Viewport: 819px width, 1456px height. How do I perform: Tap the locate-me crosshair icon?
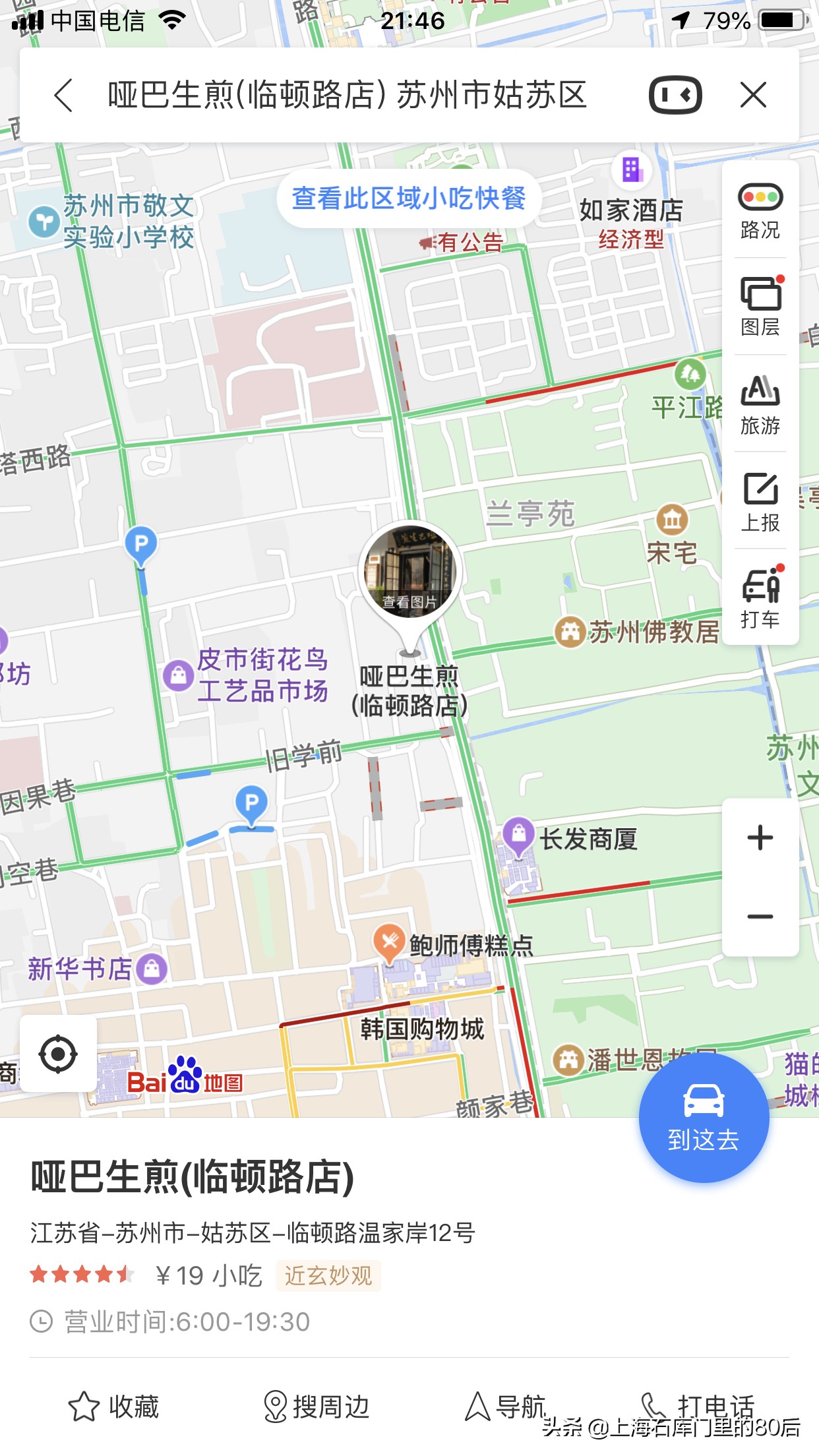click(58, 1053)
